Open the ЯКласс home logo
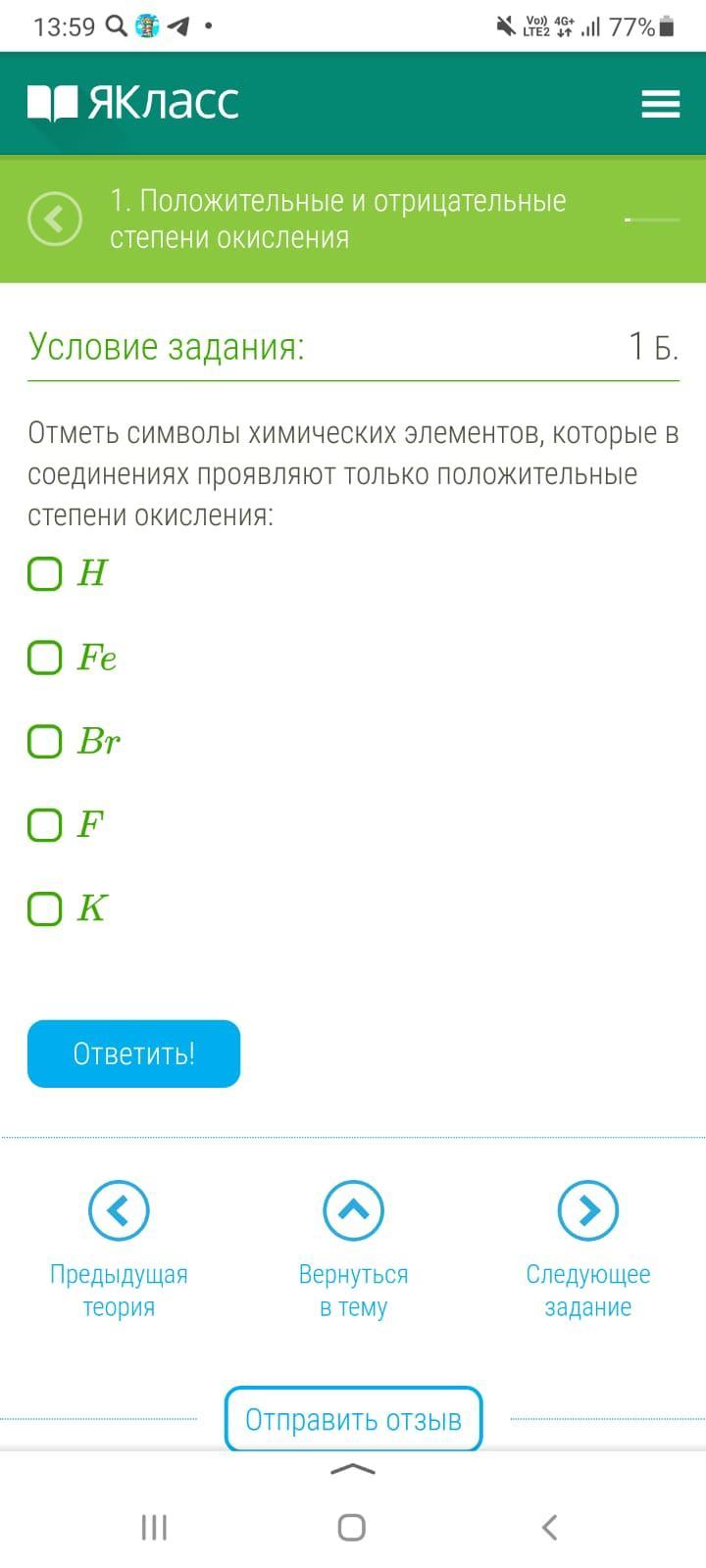The height and width of the screenshot is (1568, 706). [133, 103]
